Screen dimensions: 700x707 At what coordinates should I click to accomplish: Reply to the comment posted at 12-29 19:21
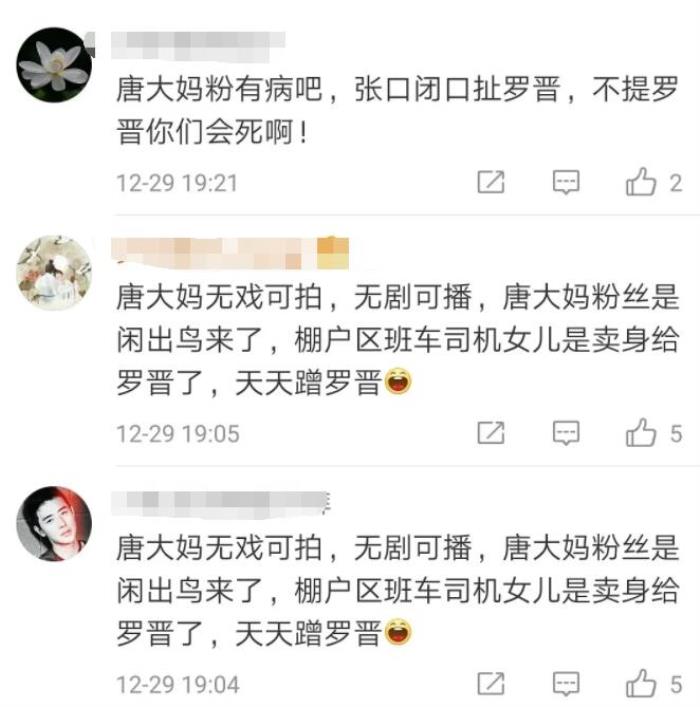tap(567, 182)
